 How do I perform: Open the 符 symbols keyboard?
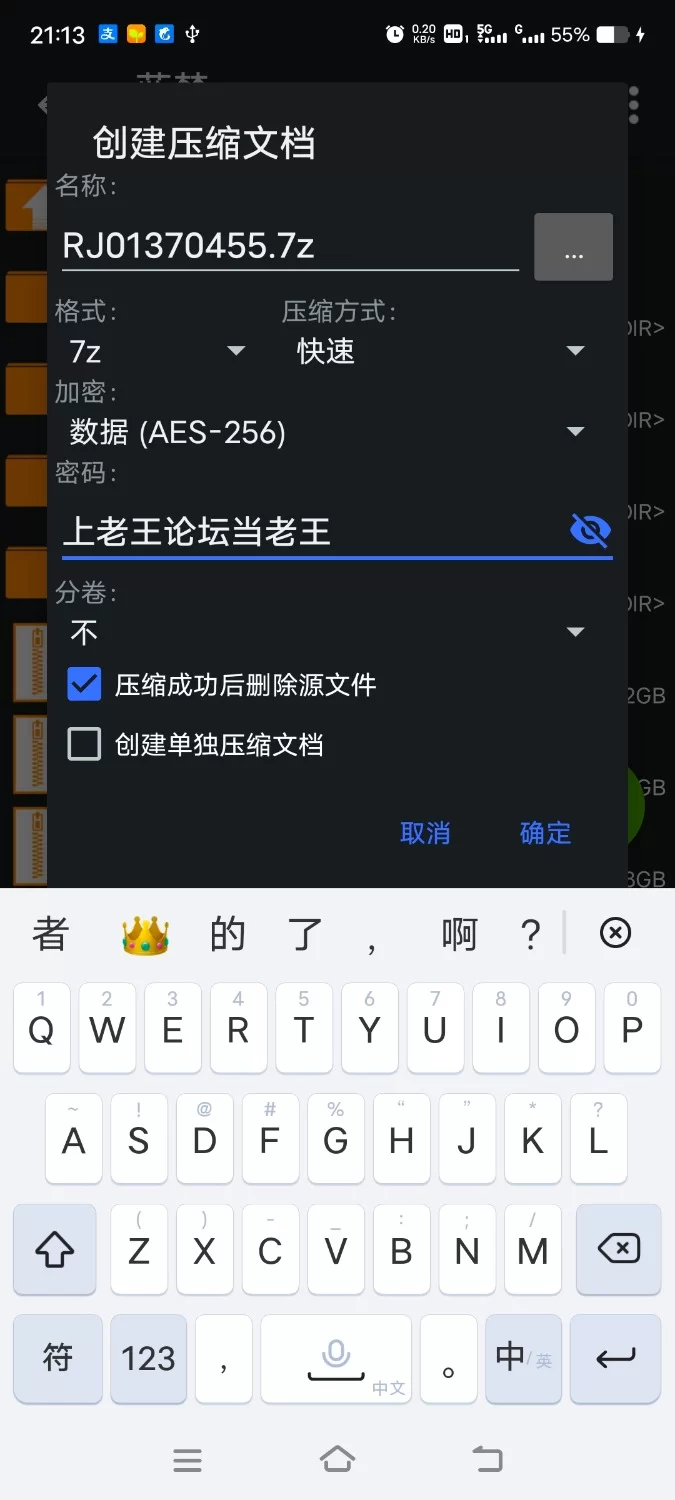[57, 1358]
